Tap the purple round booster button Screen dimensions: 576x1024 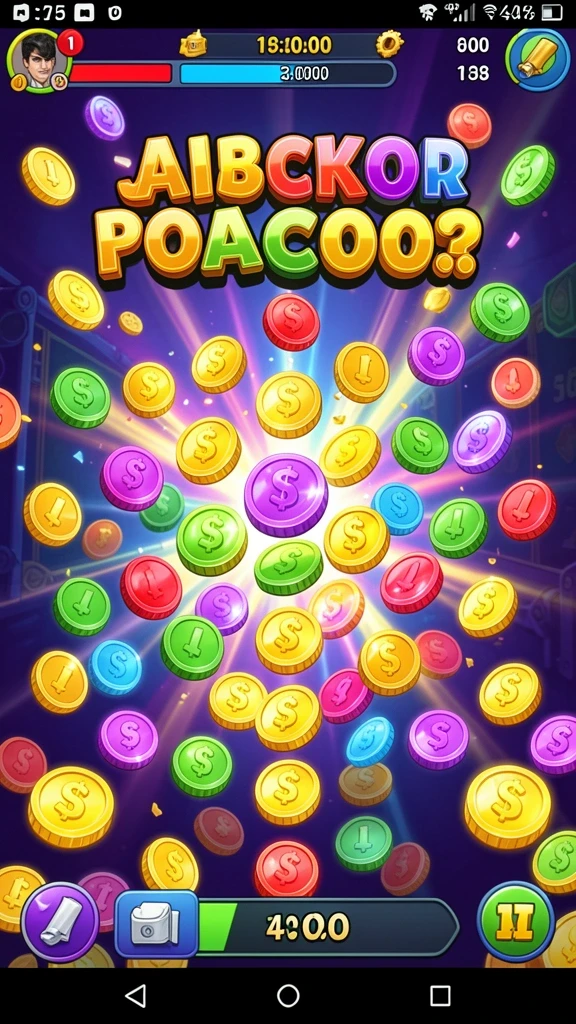tap(60, 921)
